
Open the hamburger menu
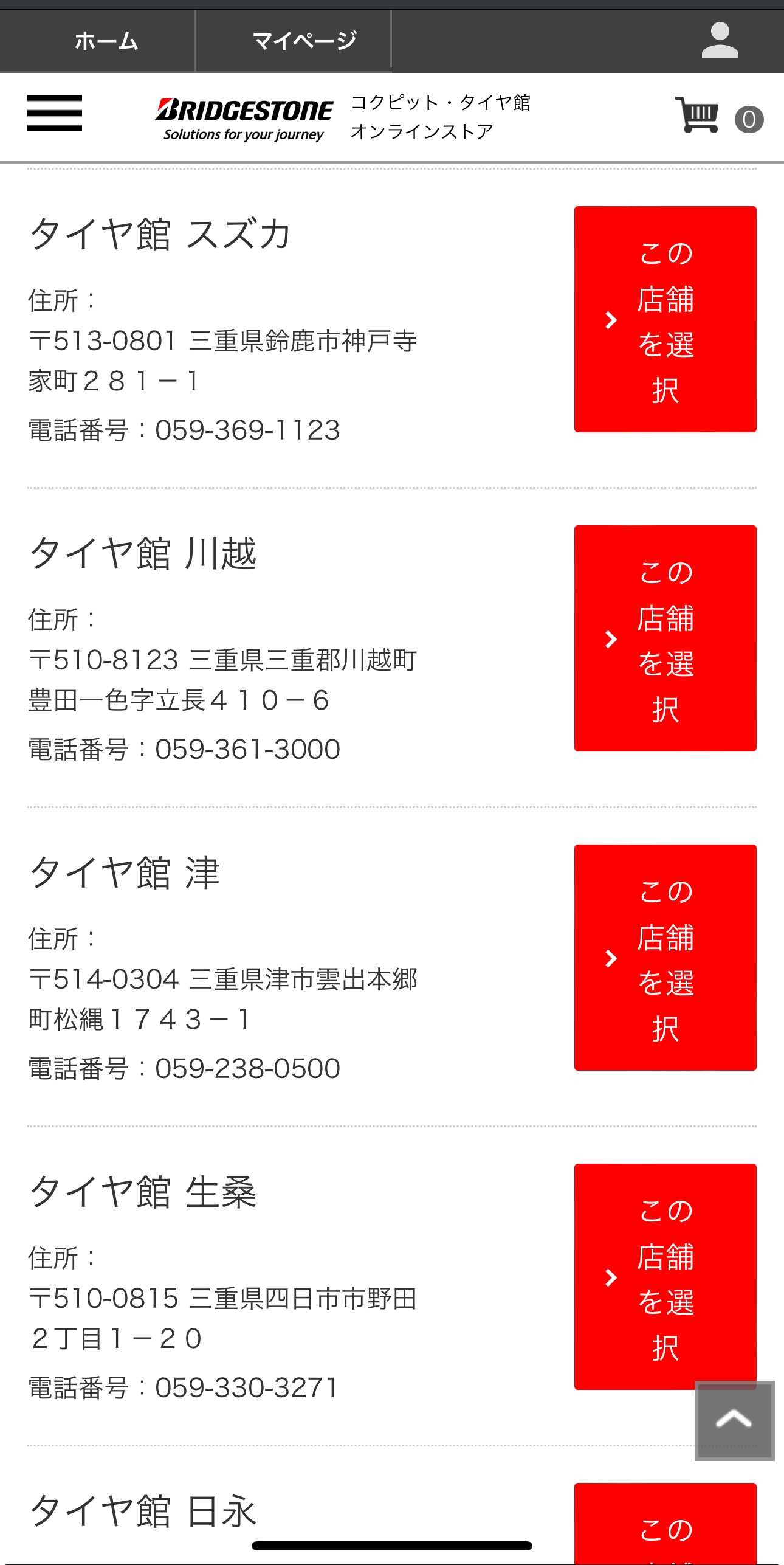55,113
